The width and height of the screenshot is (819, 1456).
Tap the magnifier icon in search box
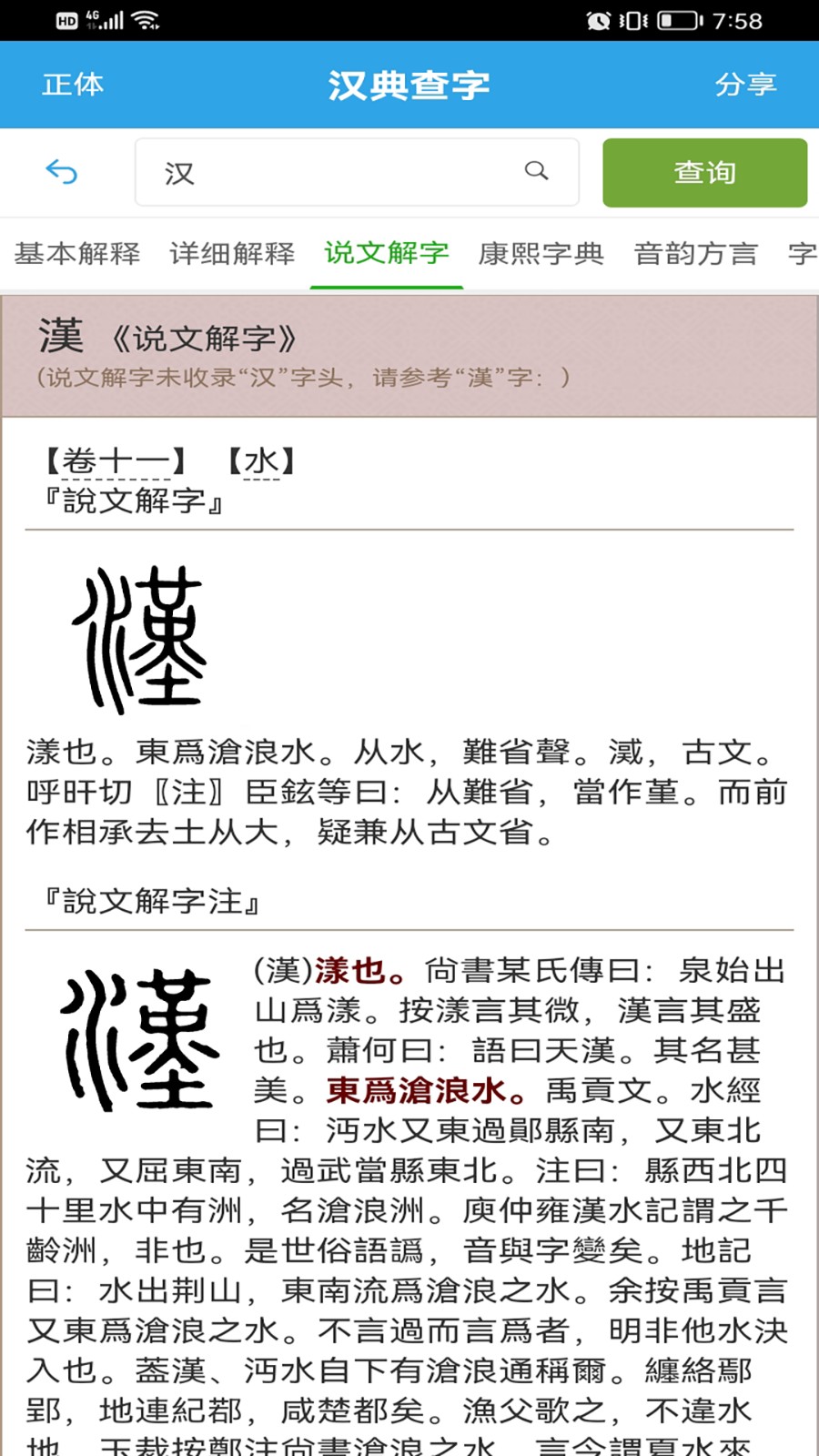(537, 171)
